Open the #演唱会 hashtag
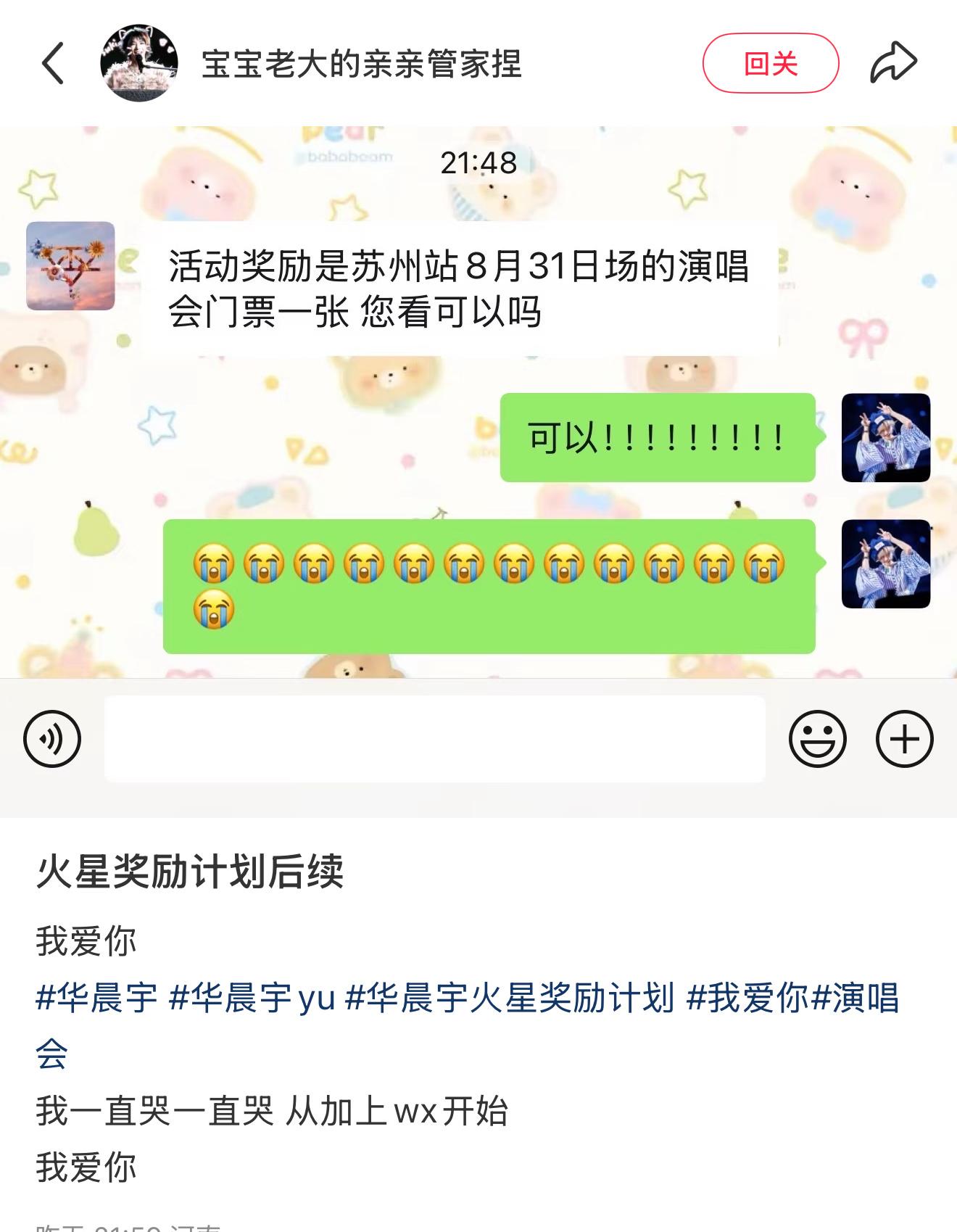957x1232 pixels. click(855, 998)
